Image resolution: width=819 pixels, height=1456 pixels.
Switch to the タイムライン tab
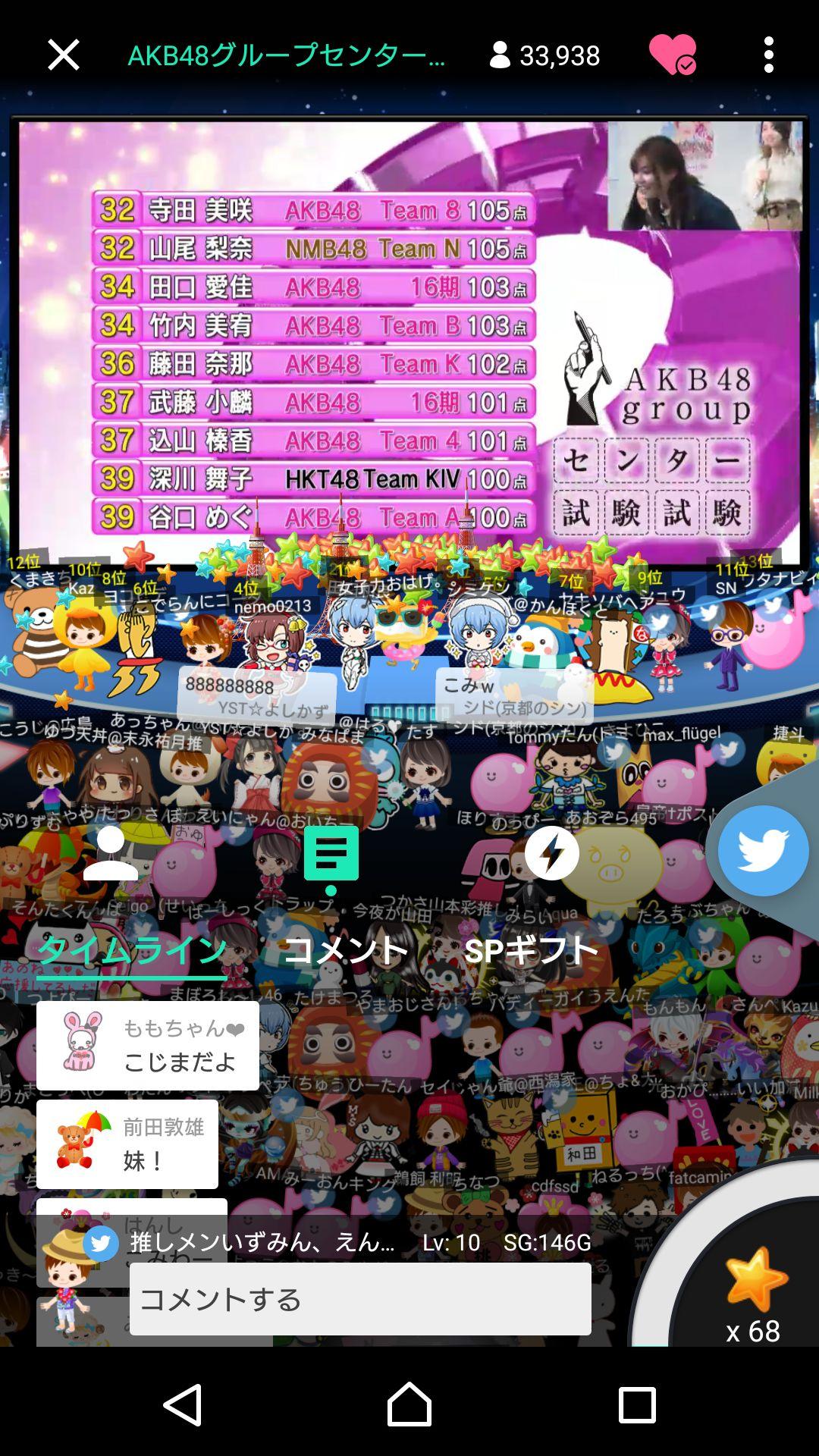132,950
